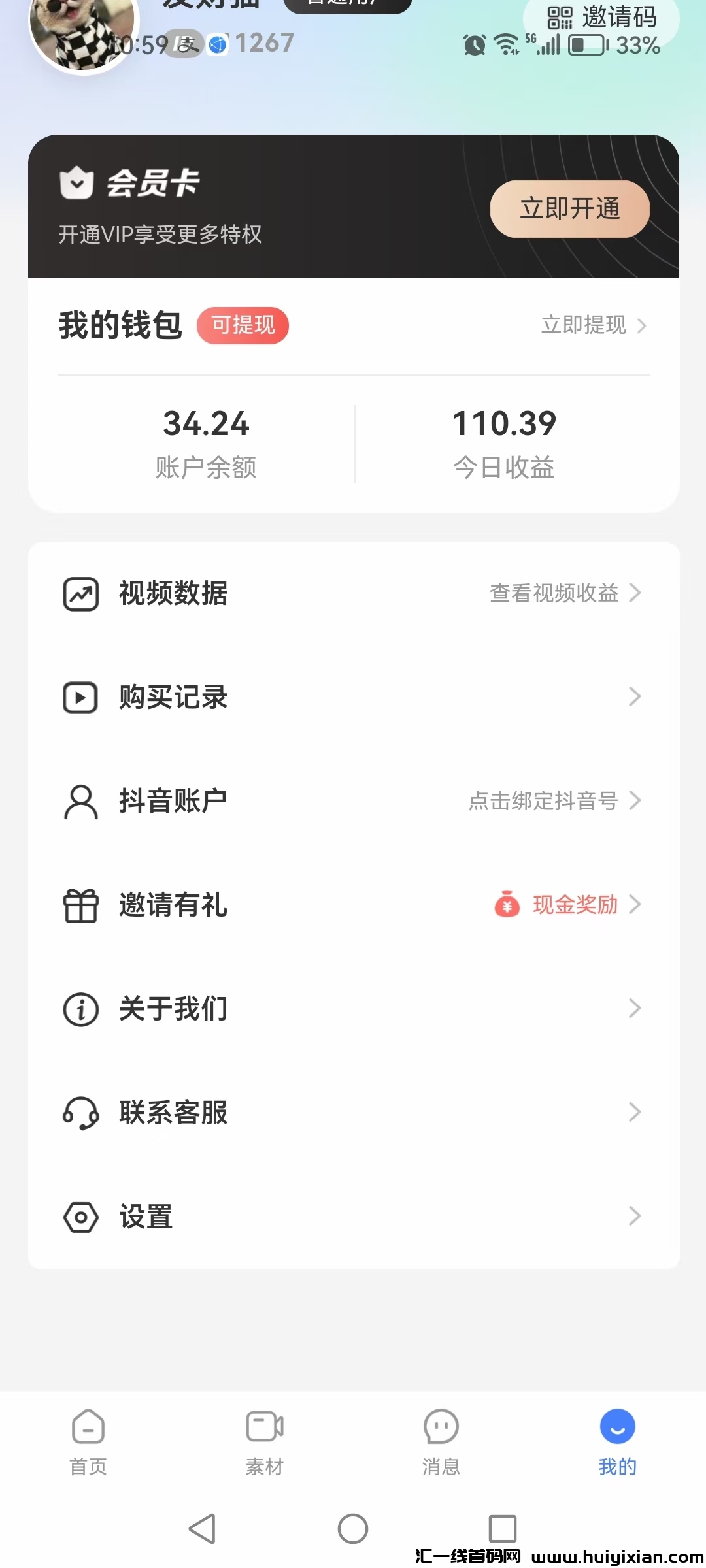This screenshot has width=706, height=1568.
Task: Open the 设置 gear icon
Action: (80, 1216)
